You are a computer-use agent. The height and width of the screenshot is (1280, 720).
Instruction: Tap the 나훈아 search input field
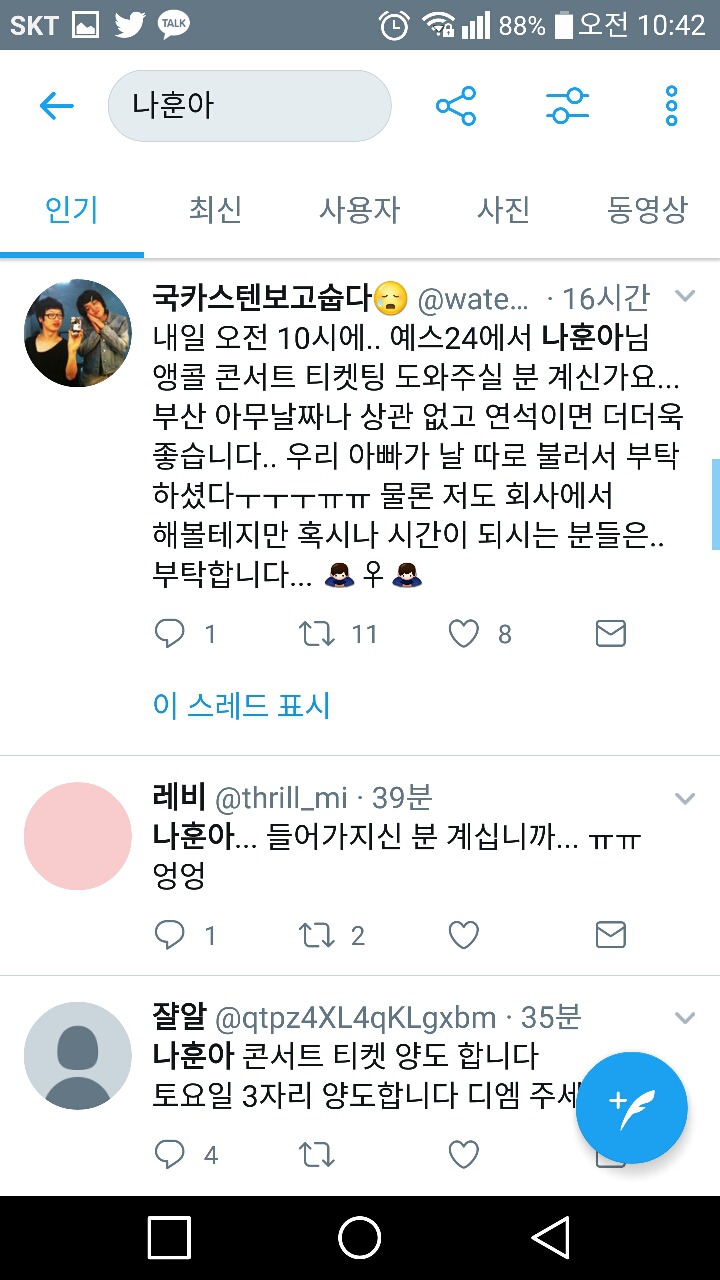click(249, 104)
